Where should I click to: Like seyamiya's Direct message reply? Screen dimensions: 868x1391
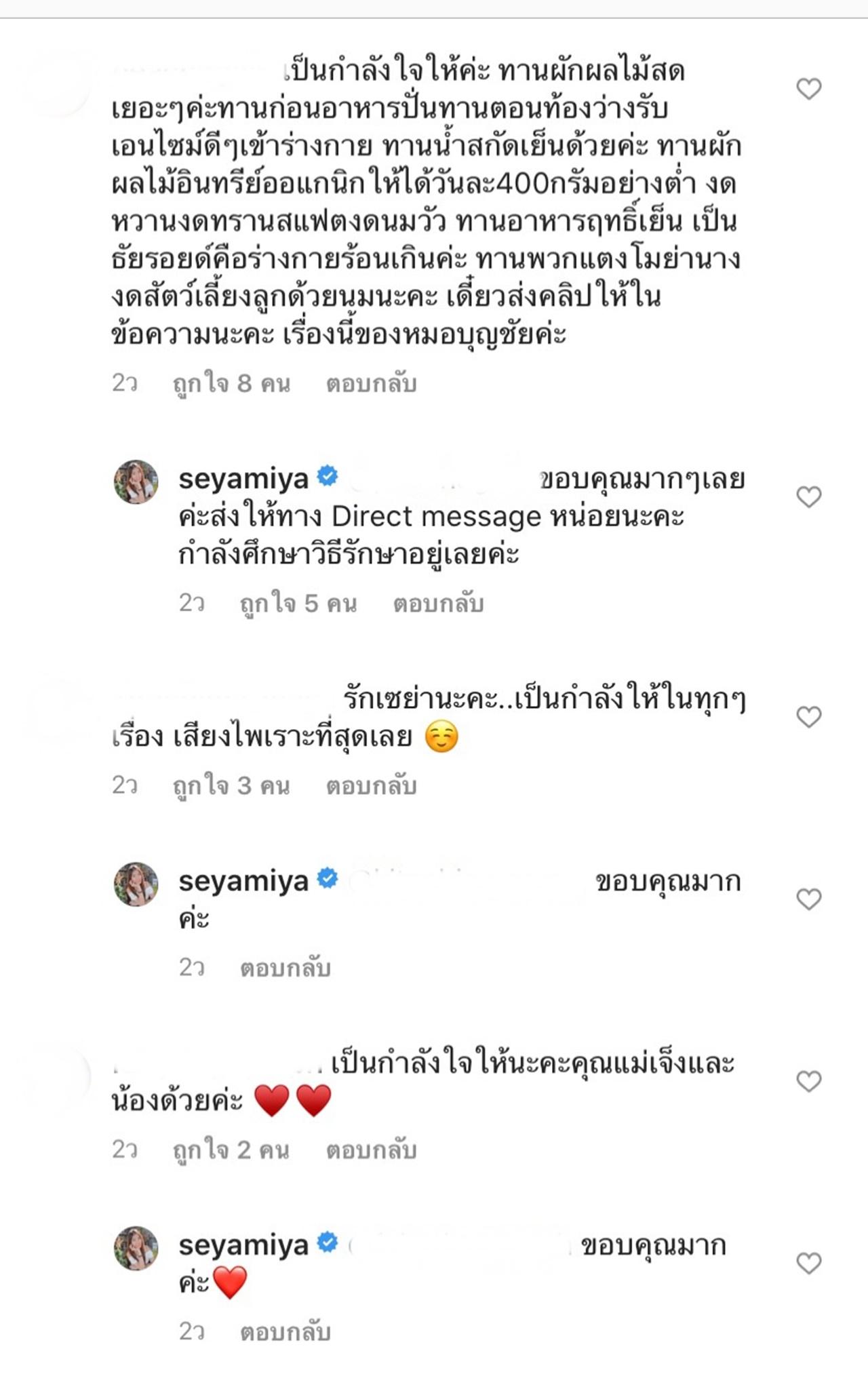click(808, 497)
